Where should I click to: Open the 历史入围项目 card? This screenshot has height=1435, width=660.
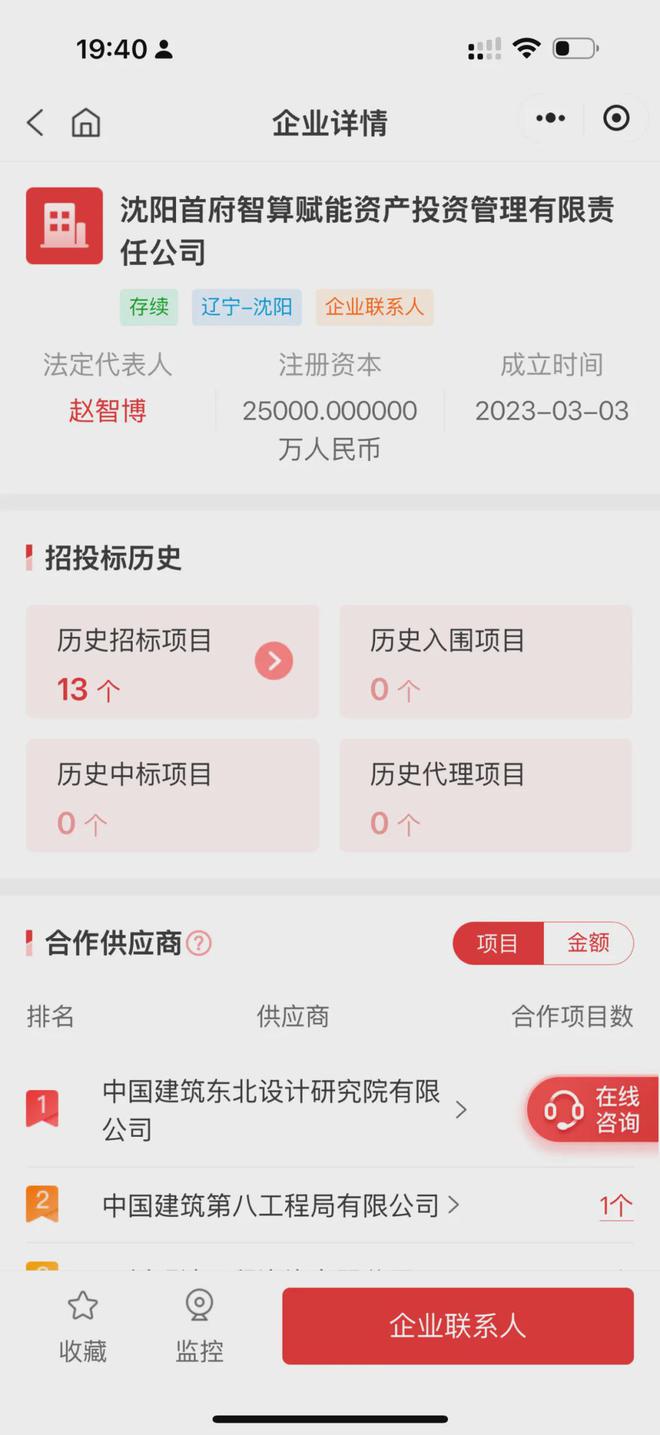[485, 661]
